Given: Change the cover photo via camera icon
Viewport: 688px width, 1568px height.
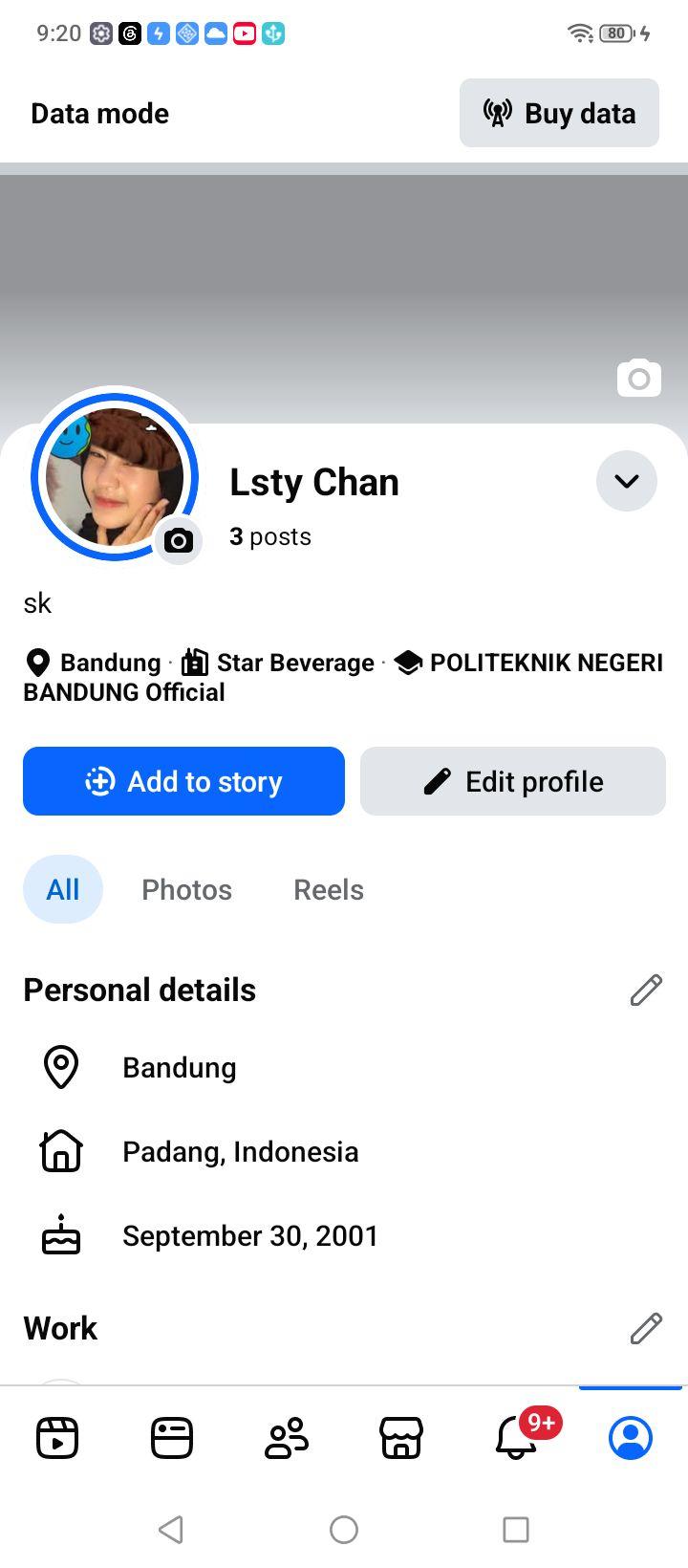Looking at the screenshot, I should click(x=639, y=379).
